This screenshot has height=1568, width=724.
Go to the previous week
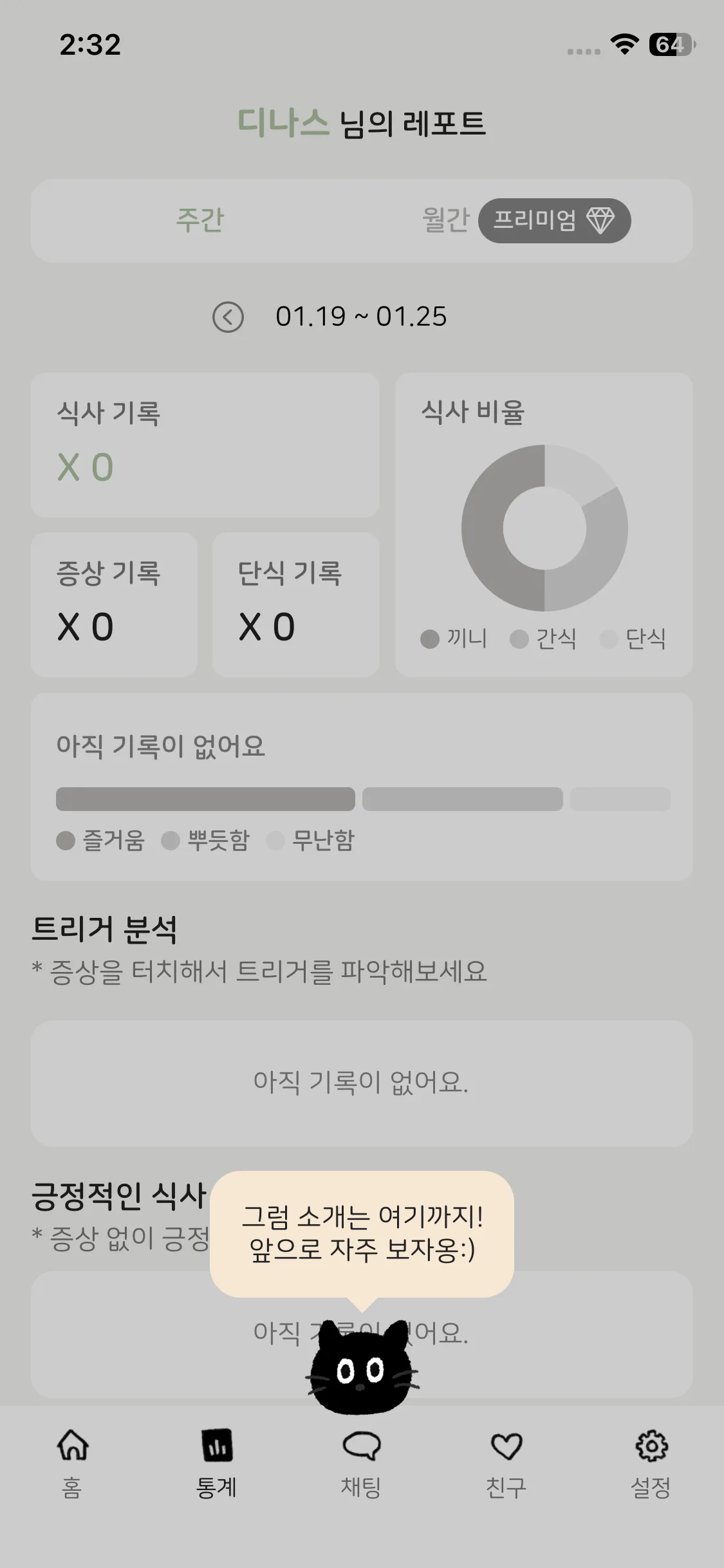[228, 317]
